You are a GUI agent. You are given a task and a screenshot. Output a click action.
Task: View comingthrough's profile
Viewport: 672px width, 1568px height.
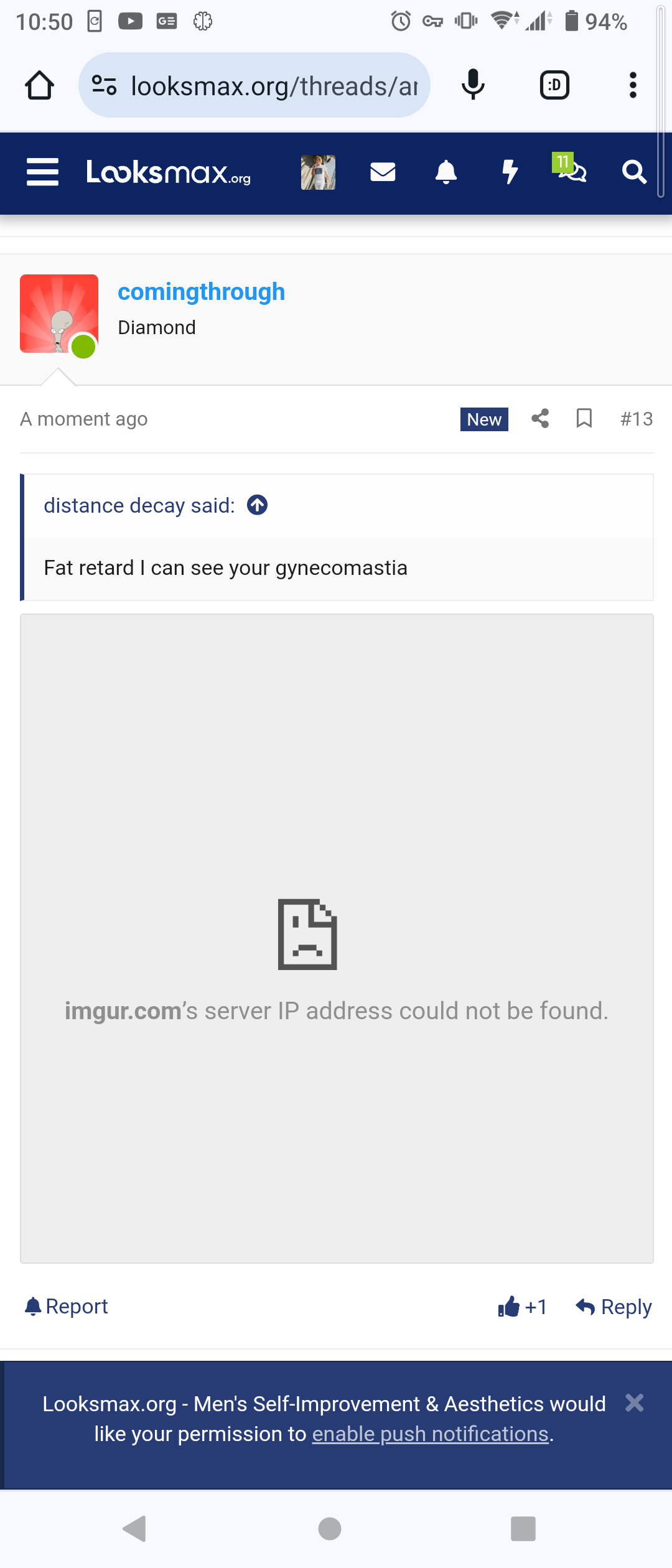tap(201, 292)
